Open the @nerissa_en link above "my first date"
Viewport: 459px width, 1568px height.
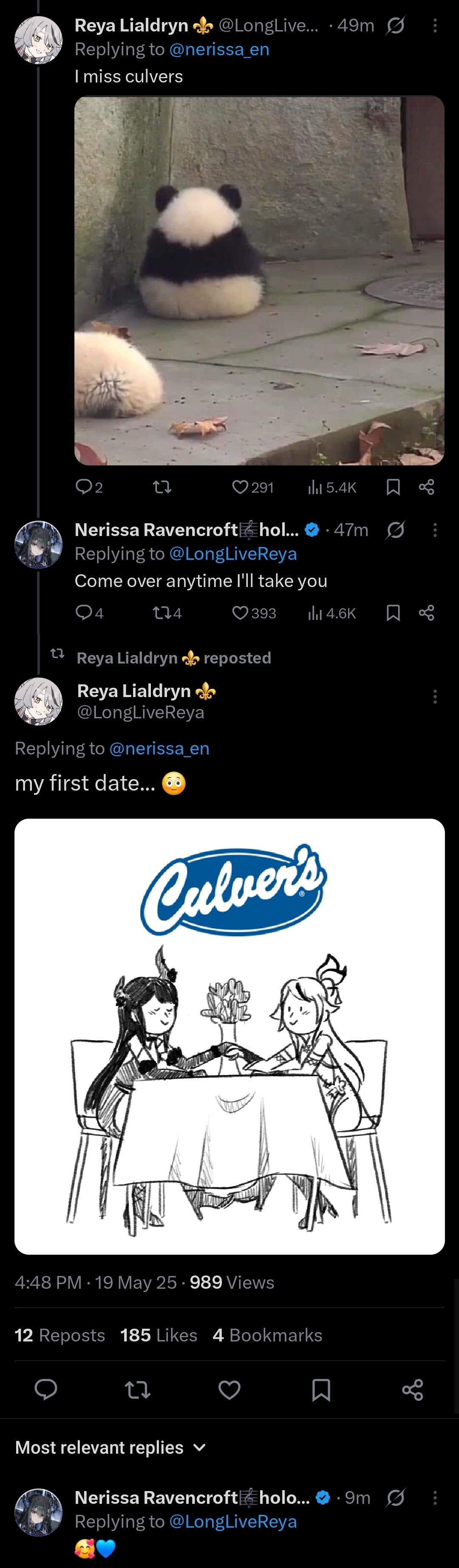click(159, 749)
